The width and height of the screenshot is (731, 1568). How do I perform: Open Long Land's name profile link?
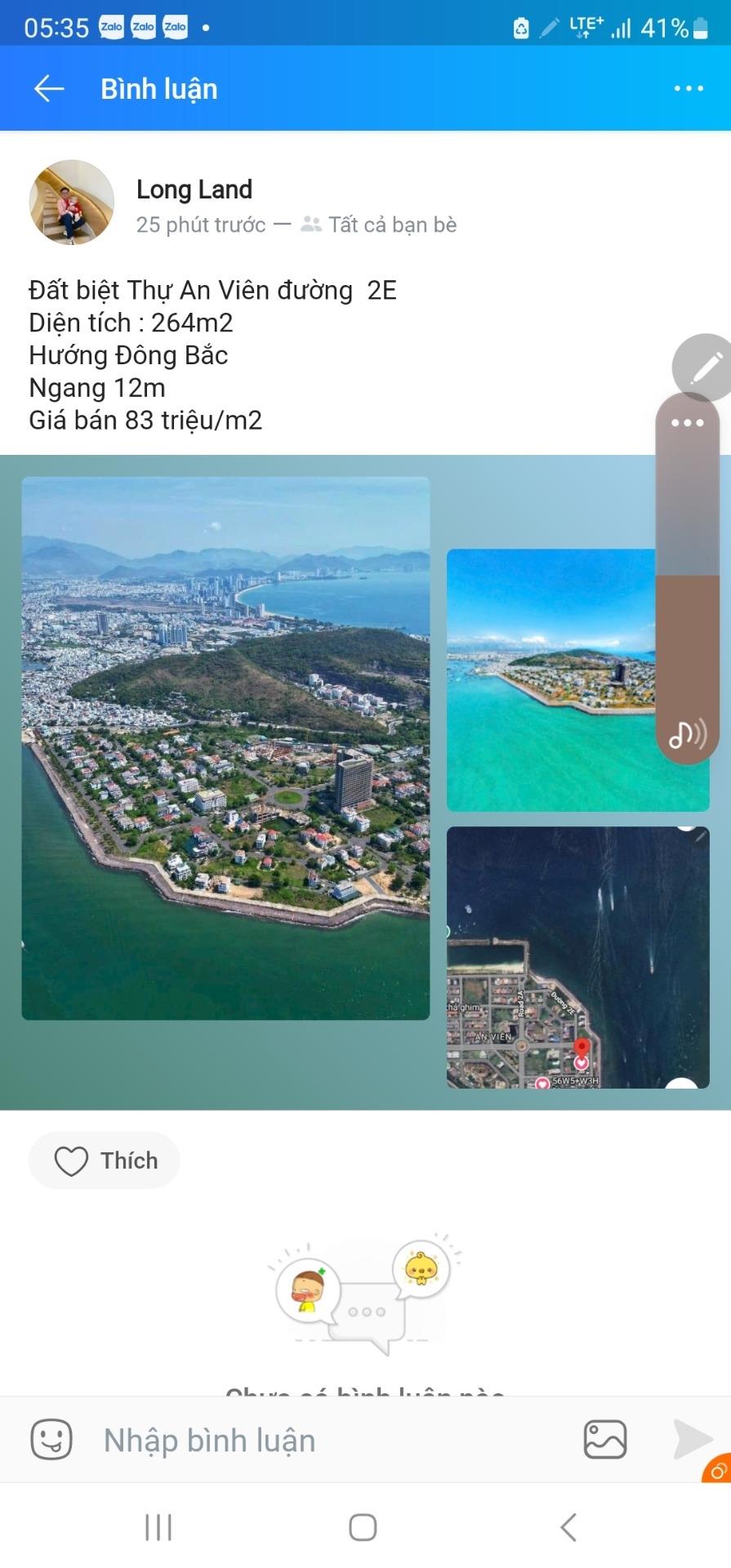pyautogui.click(x=194, y=189)
